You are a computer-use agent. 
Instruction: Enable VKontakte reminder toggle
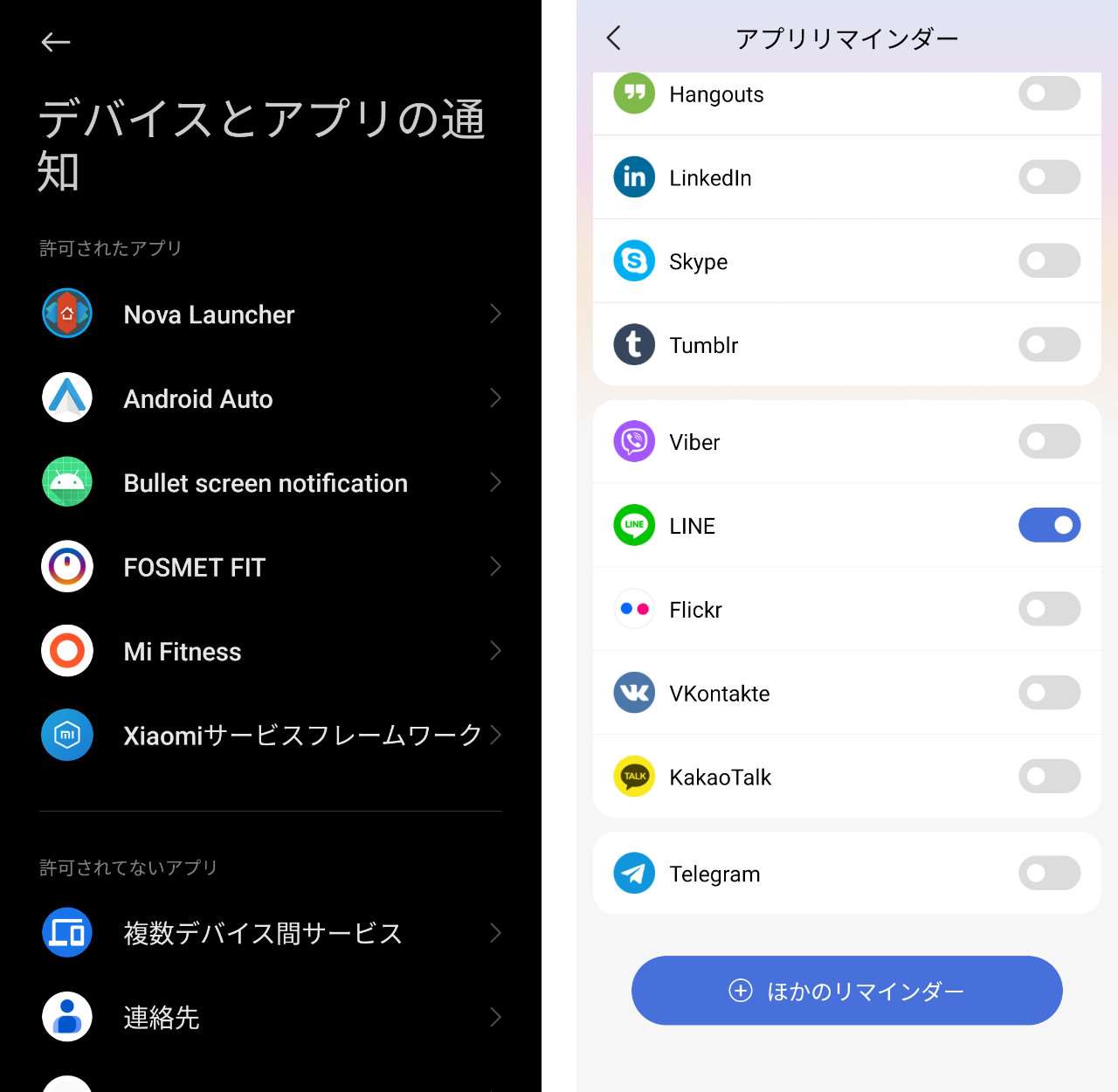click(1049, 694)
